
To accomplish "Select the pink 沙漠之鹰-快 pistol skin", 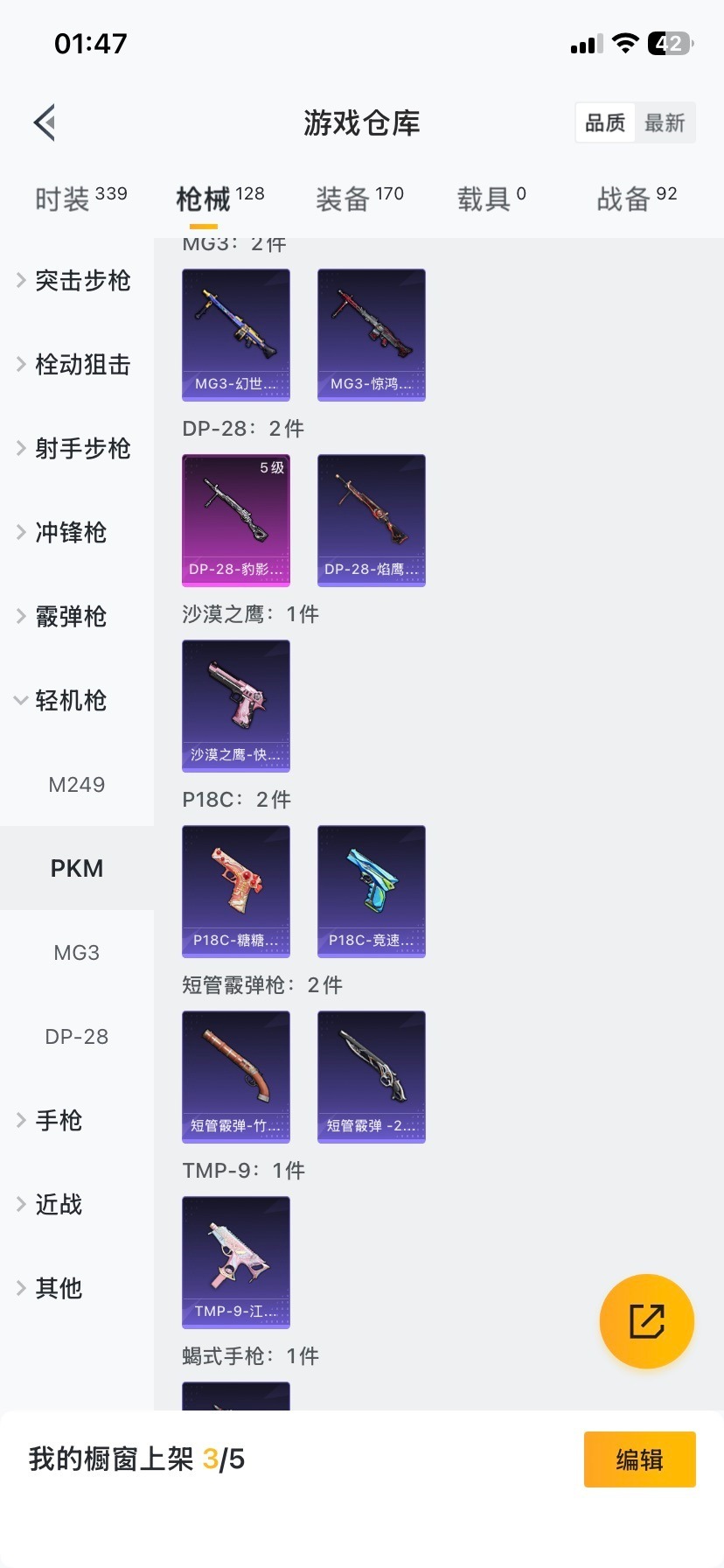I will click(235, 706).
